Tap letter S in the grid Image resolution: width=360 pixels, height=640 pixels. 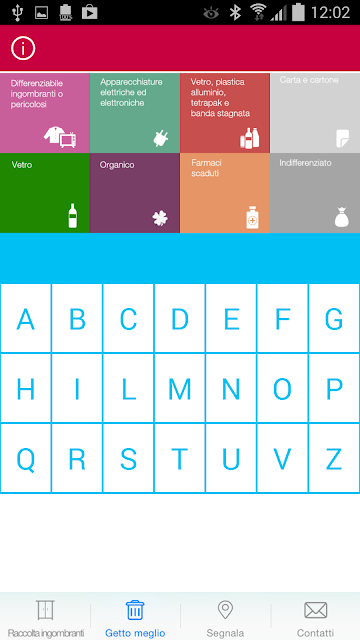click(128, 458)
